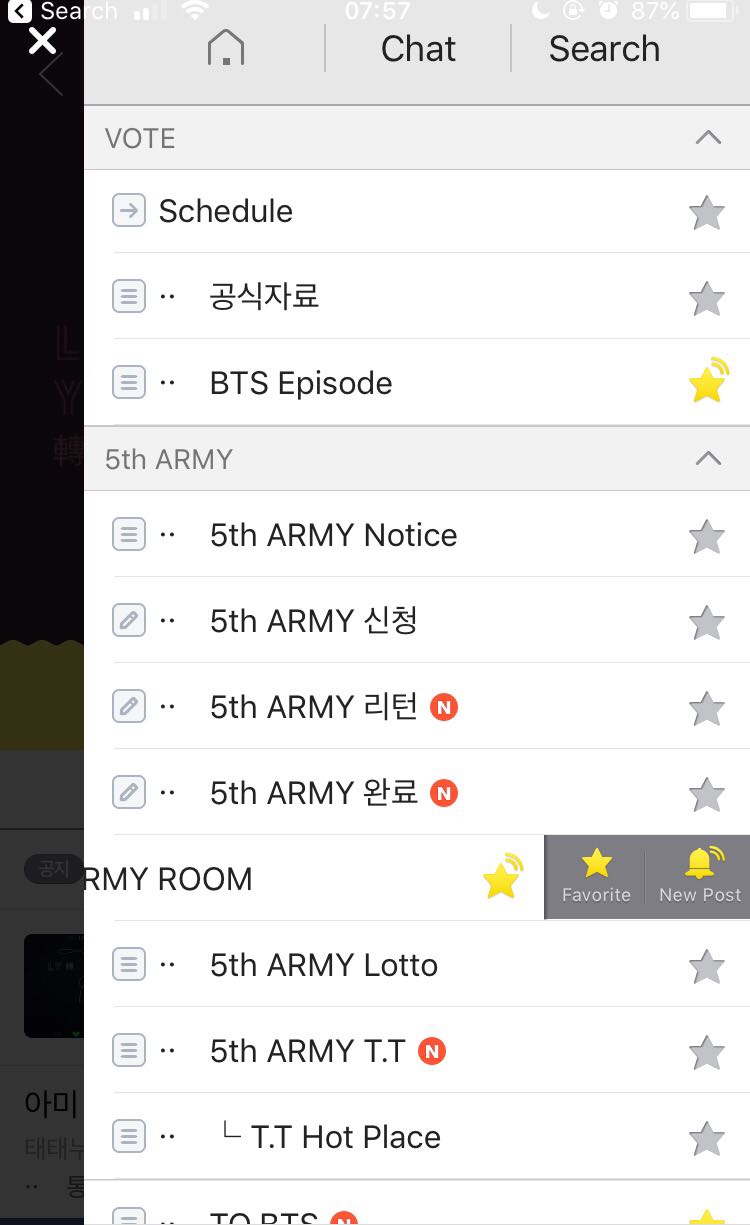Viewport: 750px width, 1225px height.
Task: Open the T.T Hot Place board
Action: tap(345, 1137)
